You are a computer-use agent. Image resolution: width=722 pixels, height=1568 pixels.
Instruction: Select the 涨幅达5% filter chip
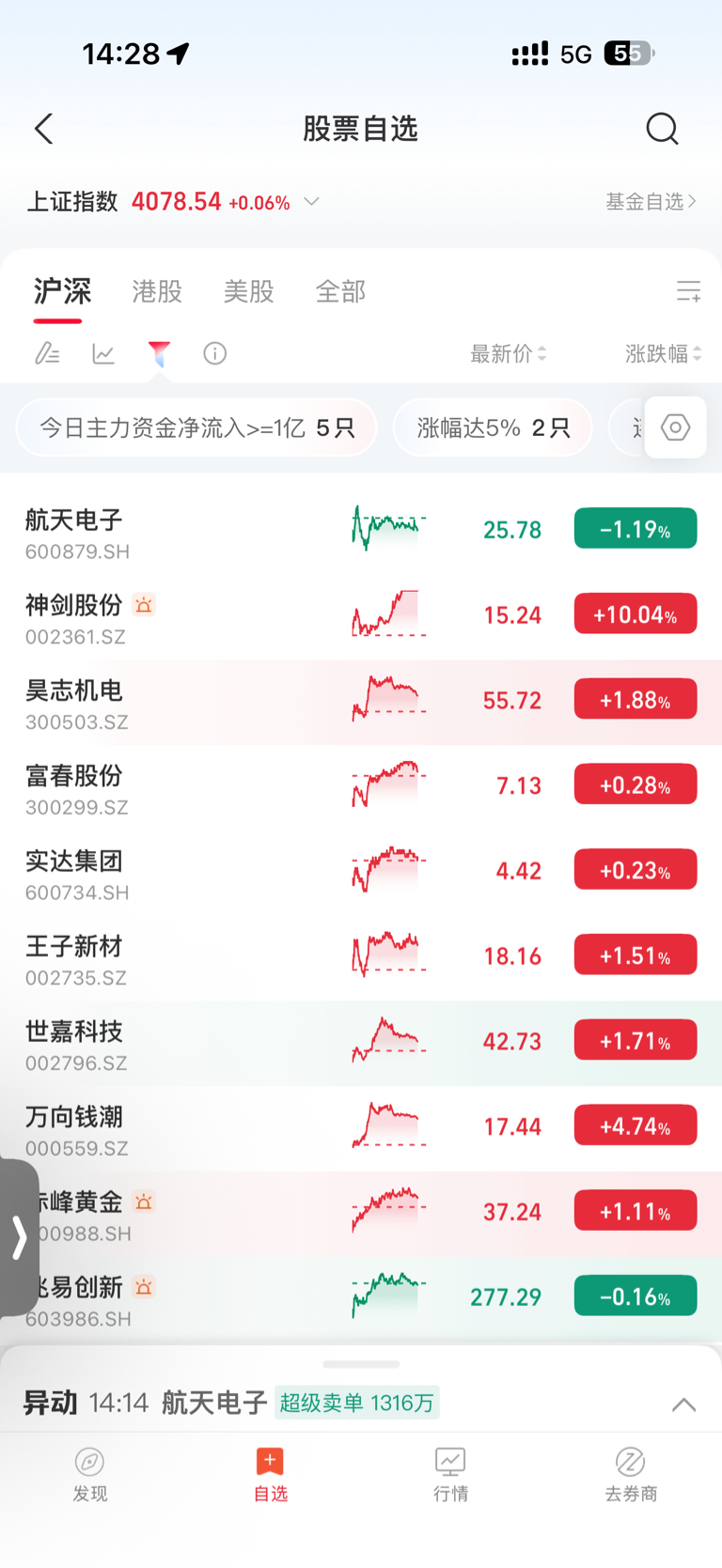coord(493,427)
